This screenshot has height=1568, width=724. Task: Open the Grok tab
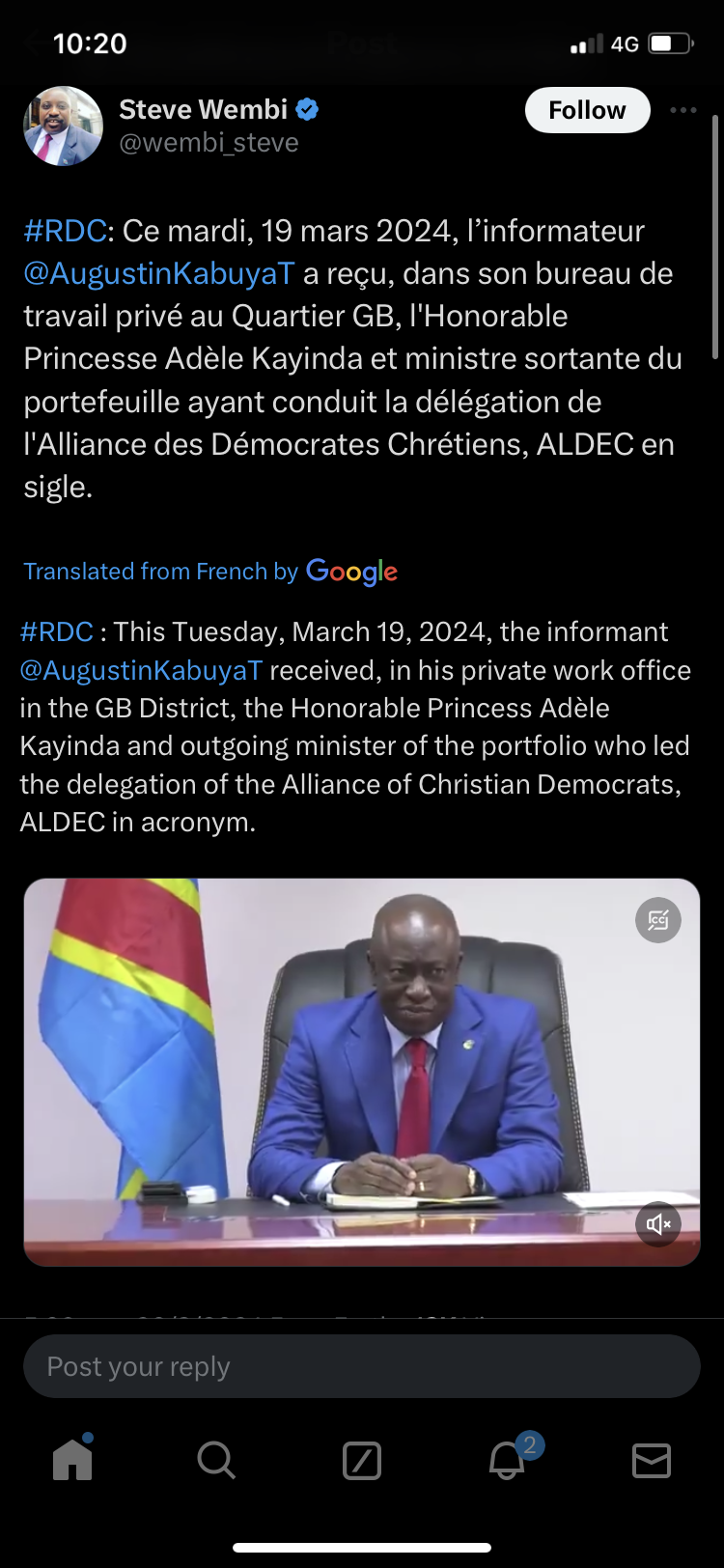(x=362, y=1461)
